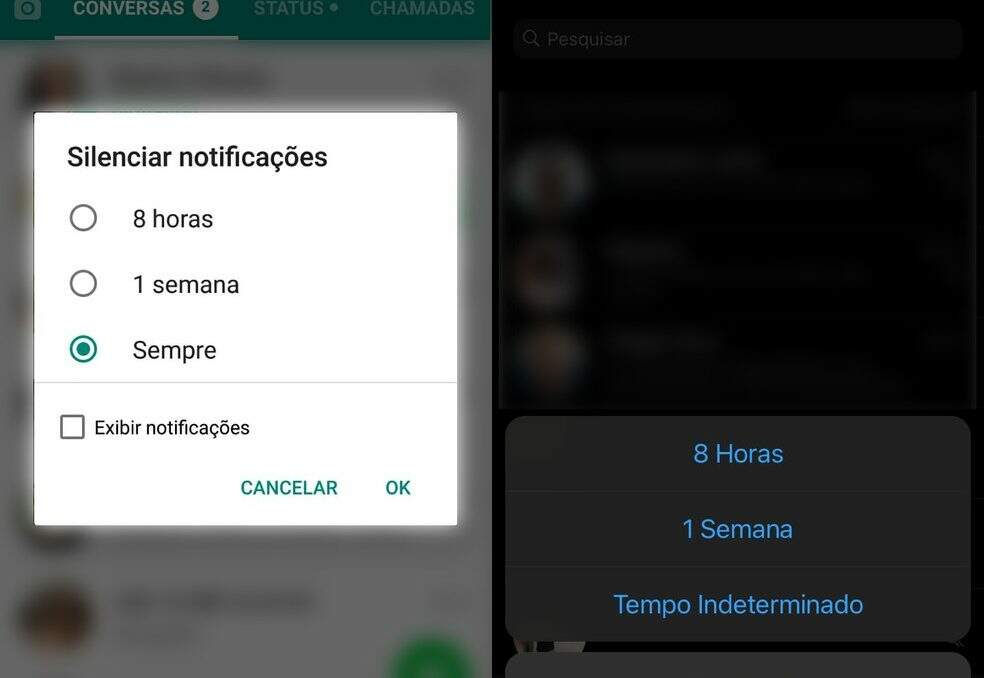The width and height of the screenshot is (984, 678).
Task: Tap the Pesquisar search field
Action: pyautogui.click(x=738, y=39)
